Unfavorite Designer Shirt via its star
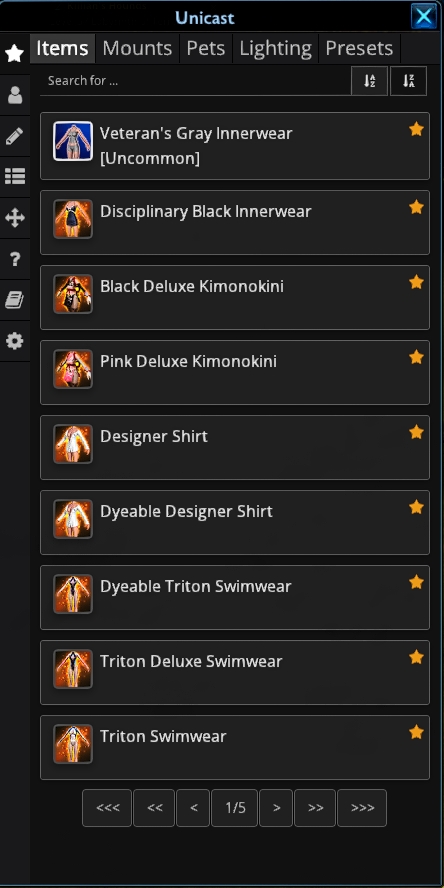Viewport: 444px width, 888px height. point(416,432)
